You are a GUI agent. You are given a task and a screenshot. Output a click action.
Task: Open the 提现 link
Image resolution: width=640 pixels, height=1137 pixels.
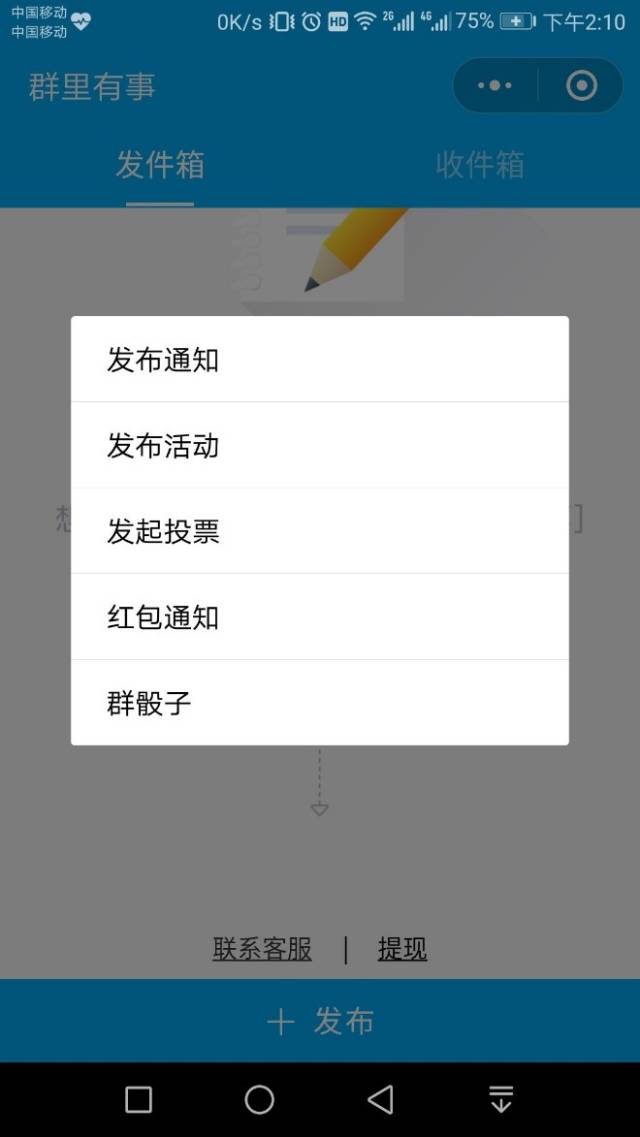pos(402,948)
